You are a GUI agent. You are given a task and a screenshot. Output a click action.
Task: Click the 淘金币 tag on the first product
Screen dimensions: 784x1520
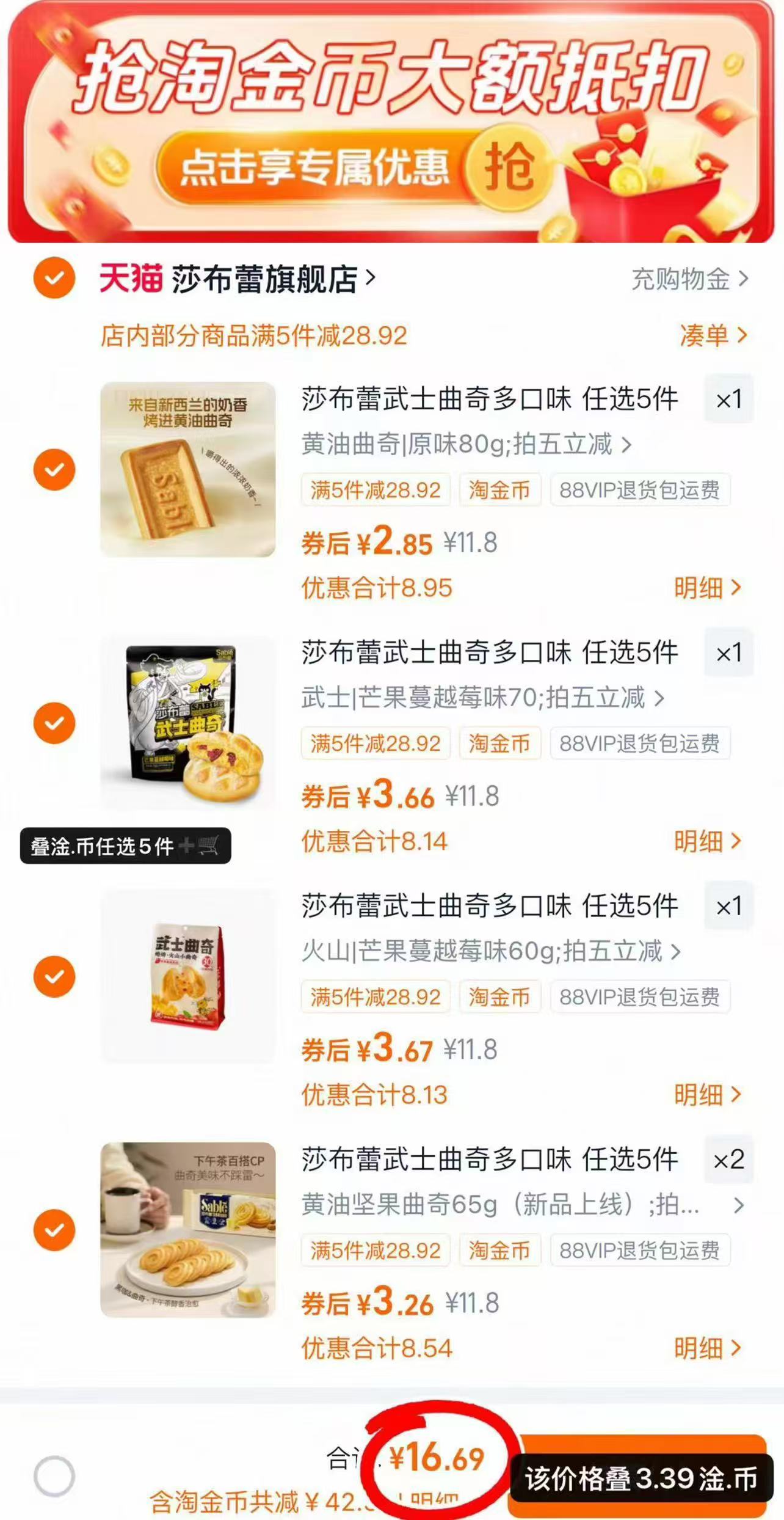tap(499, 491)
